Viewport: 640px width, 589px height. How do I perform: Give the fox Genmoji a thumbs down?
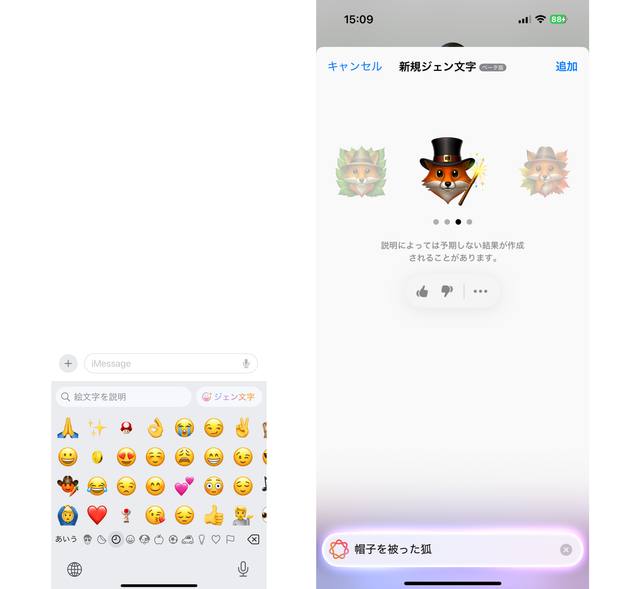[x=447, y=291]
